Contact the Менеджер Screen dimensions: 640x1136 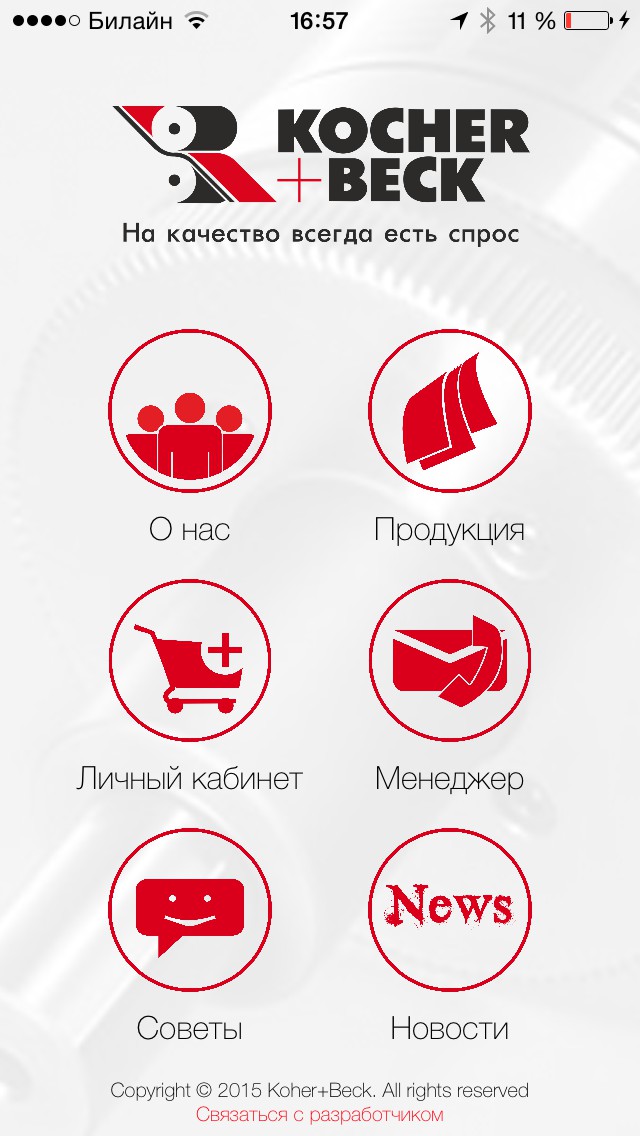pyautogui.click(x=449, y=661)
